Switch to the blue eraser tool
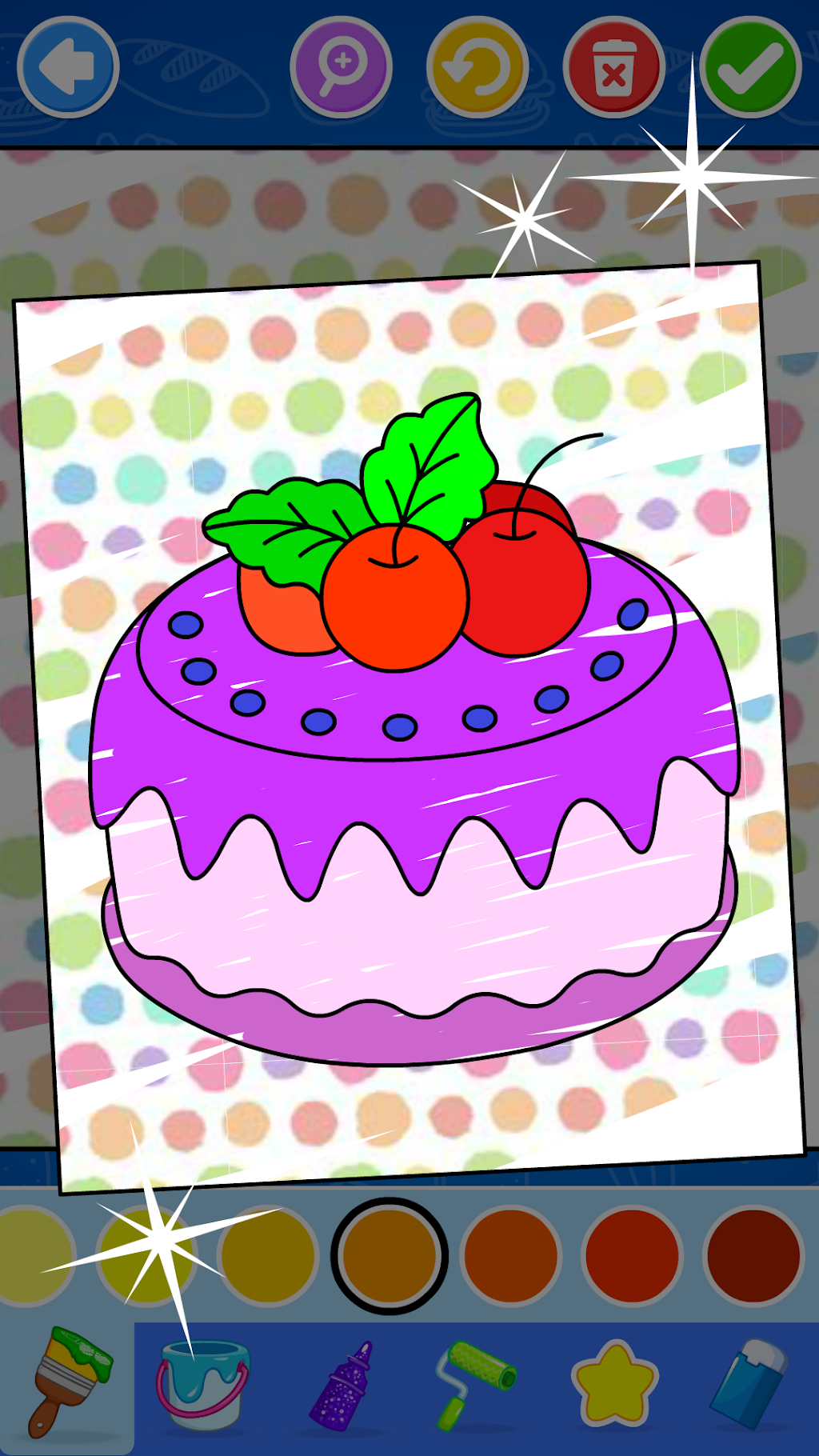Image resolution: width=819 pixels, height=1456 pixels. (x=749, y=1384)
